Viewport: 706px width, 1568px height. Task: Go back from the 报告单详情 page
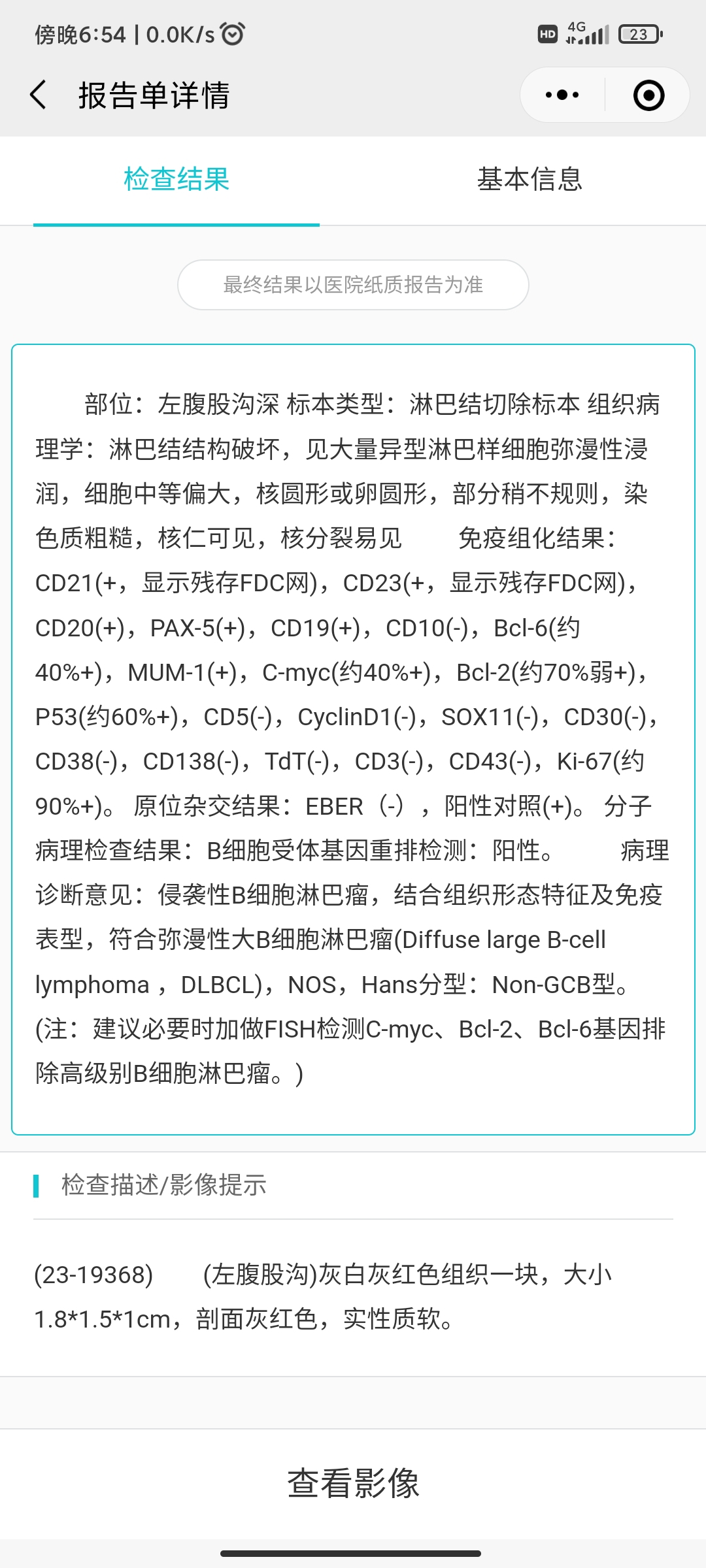[39, 95]
